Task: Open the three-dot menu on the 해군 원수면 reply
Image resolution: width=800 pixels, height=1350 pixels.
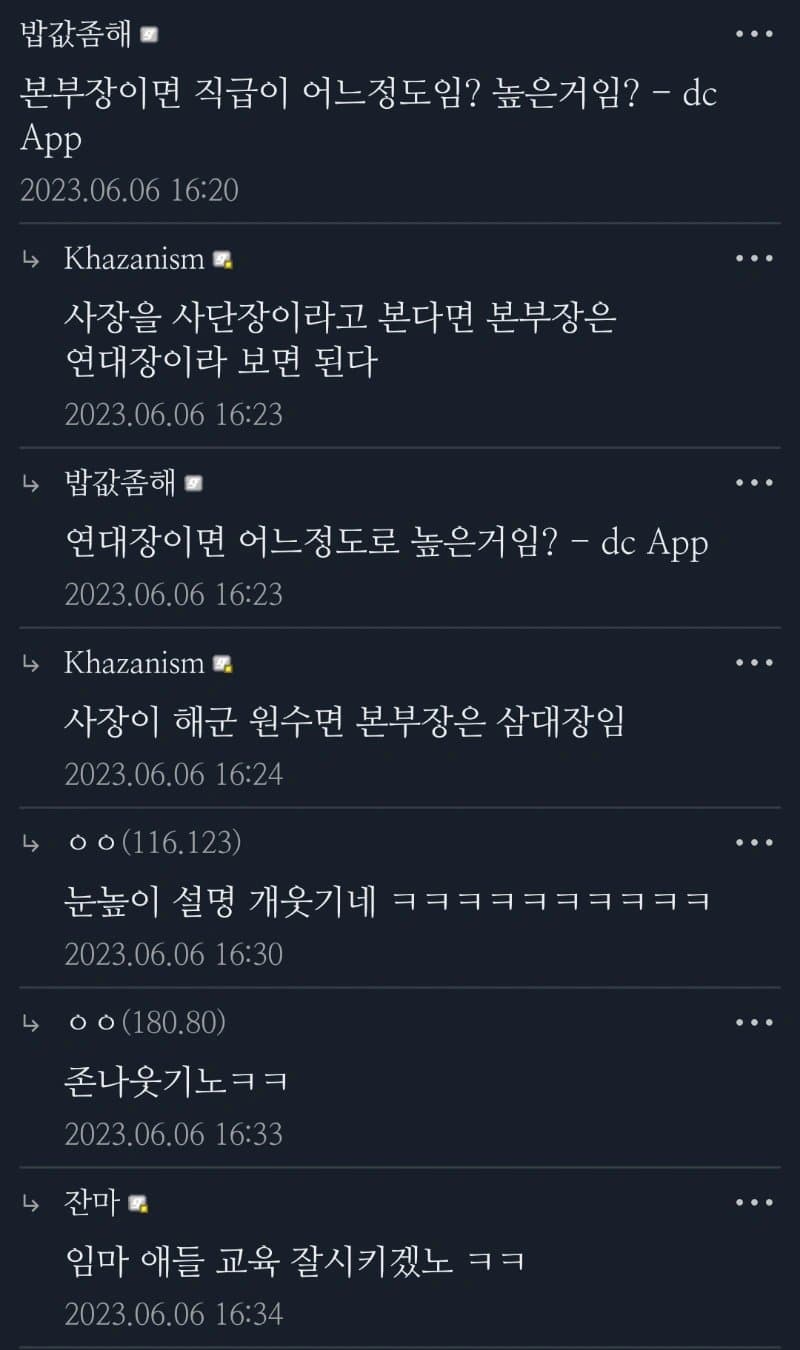Action: pos(754,662)
